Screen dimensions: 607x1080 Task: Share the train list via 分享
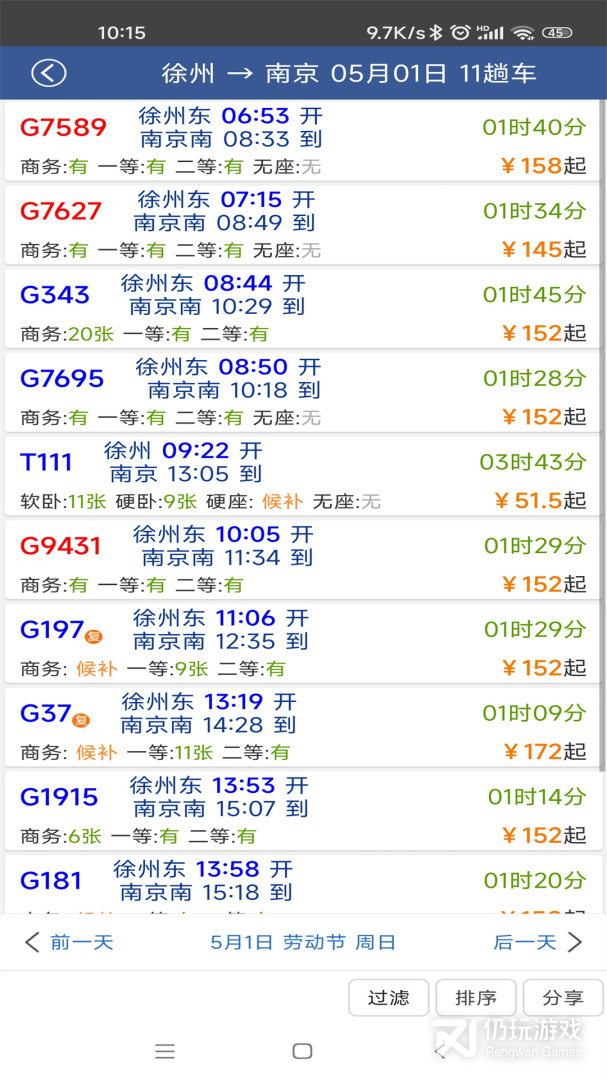(x=563, y=997)
